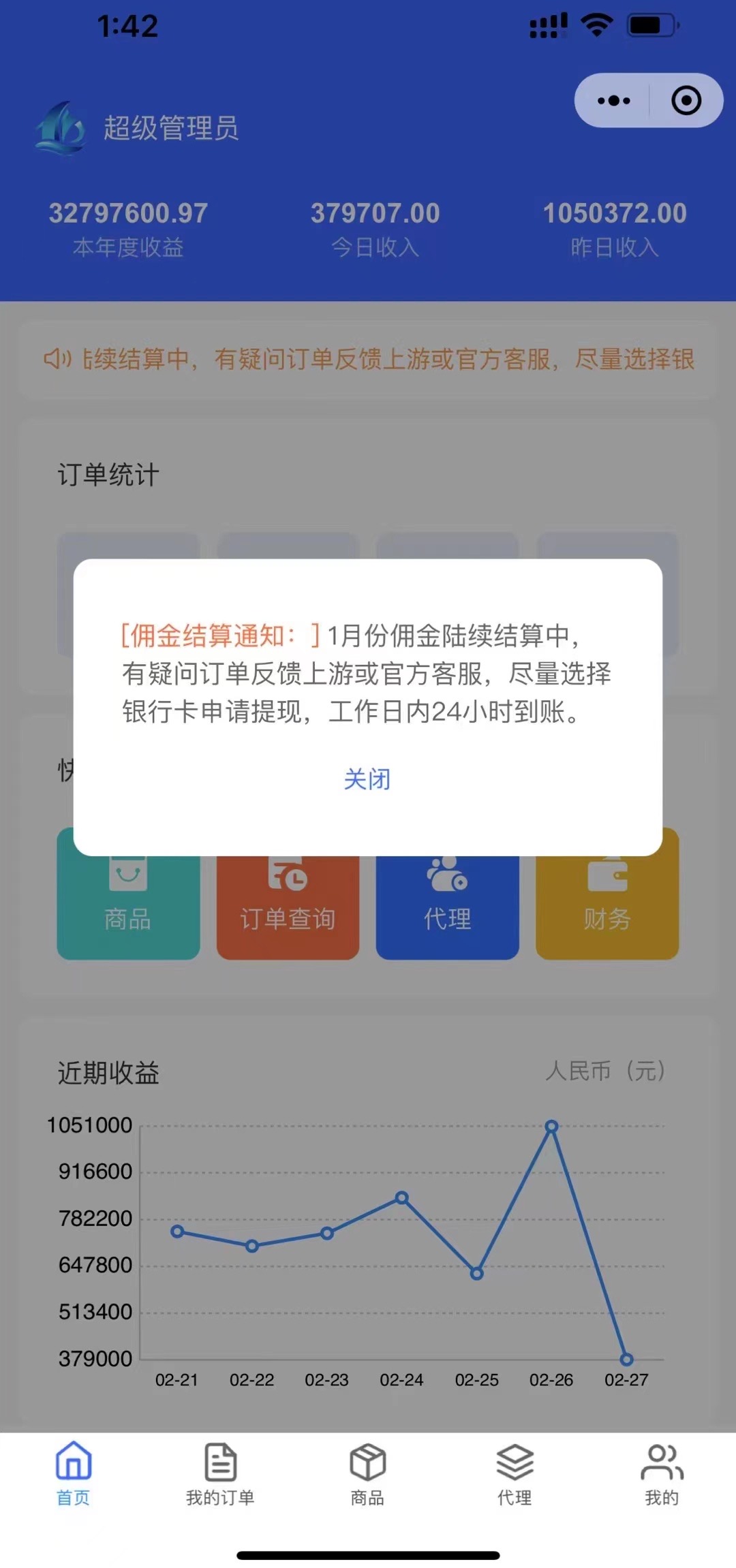Tap the blue 代理 shortcut tile
The height and width of the screenshot is (1568, 736).
point(447,907)
